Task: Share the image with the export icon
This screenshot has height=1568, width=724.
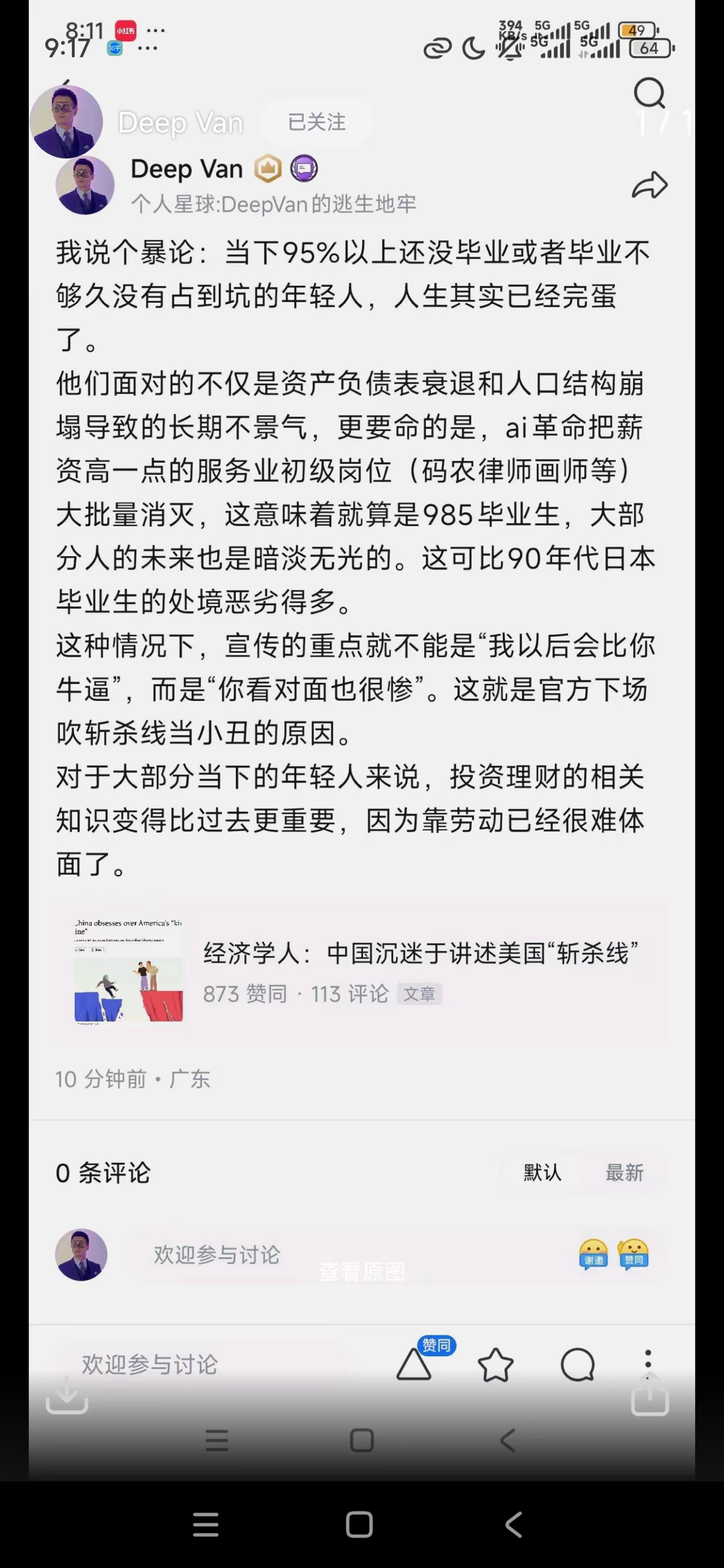Action: tap(650, 1395)
